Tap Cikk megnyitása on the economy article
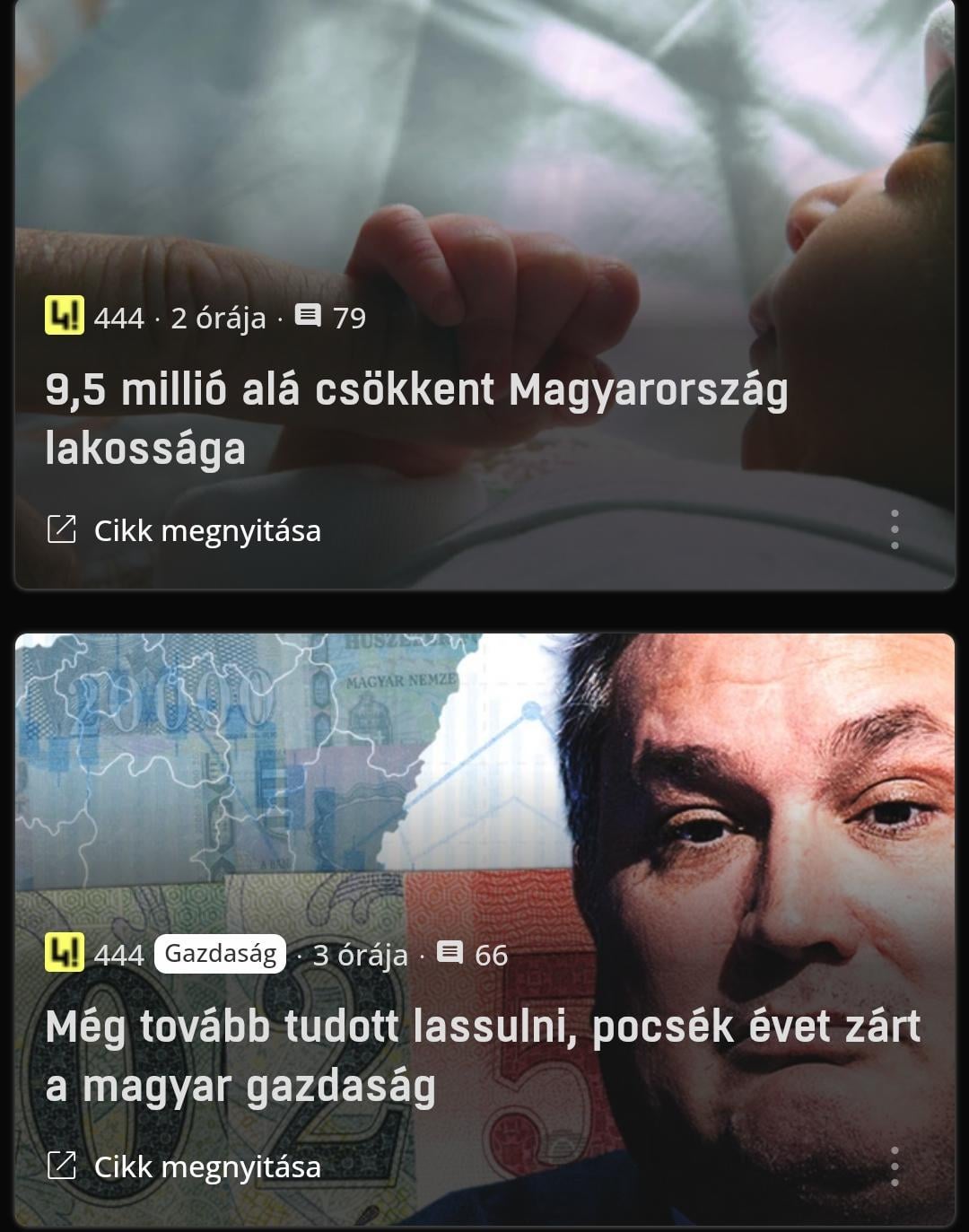 [x=185, y=1166]
